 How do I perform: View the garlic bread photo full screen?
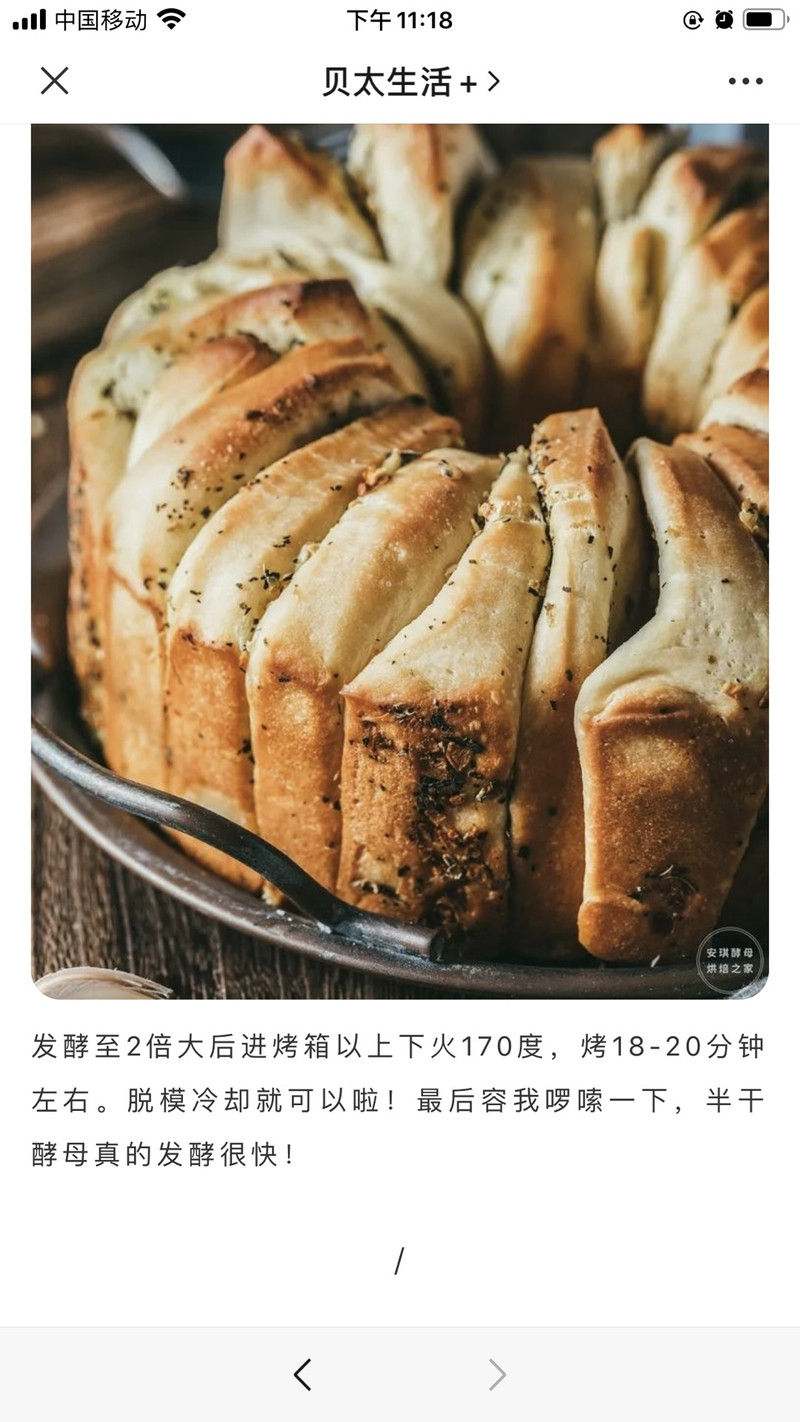point(400,561)
